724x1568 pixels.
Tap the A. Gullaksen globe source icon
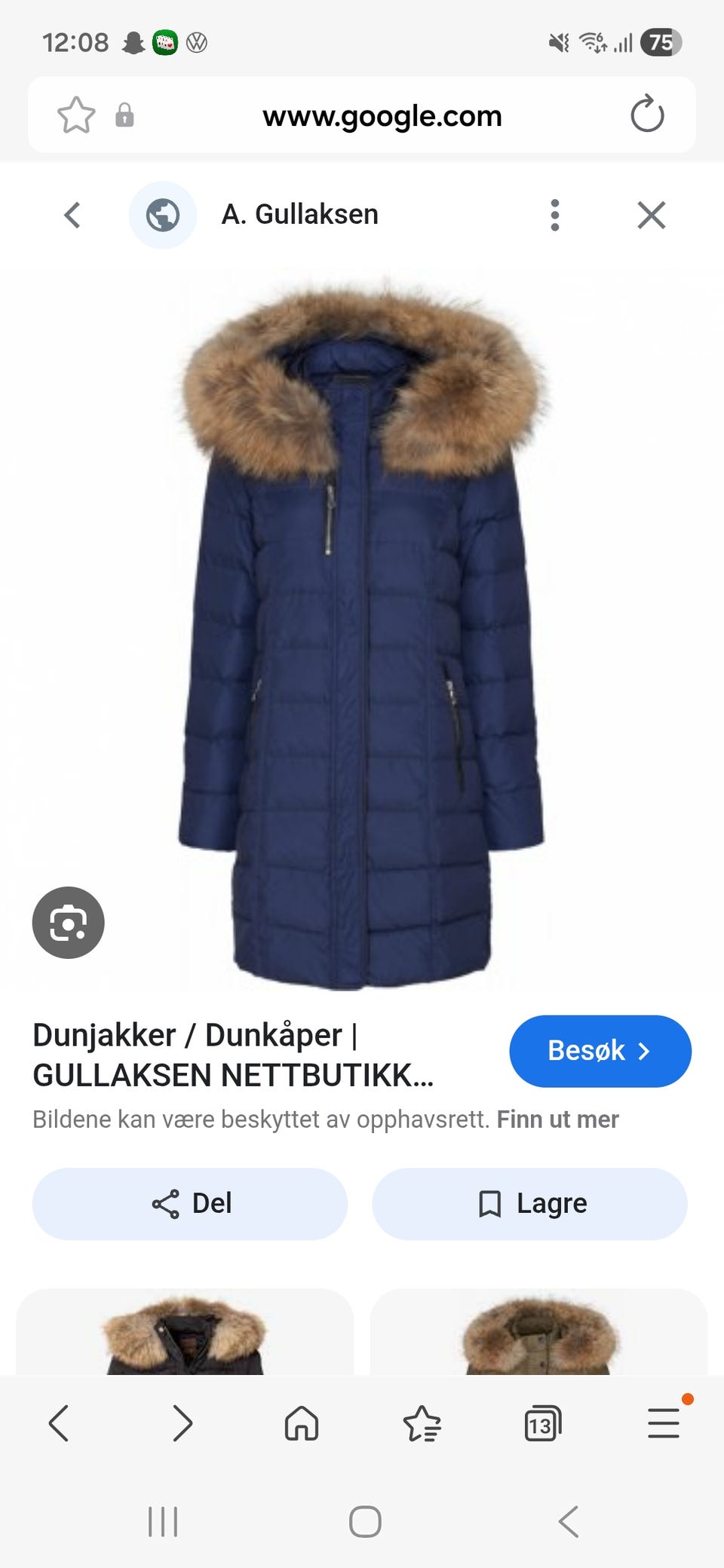tap(163, 215)
